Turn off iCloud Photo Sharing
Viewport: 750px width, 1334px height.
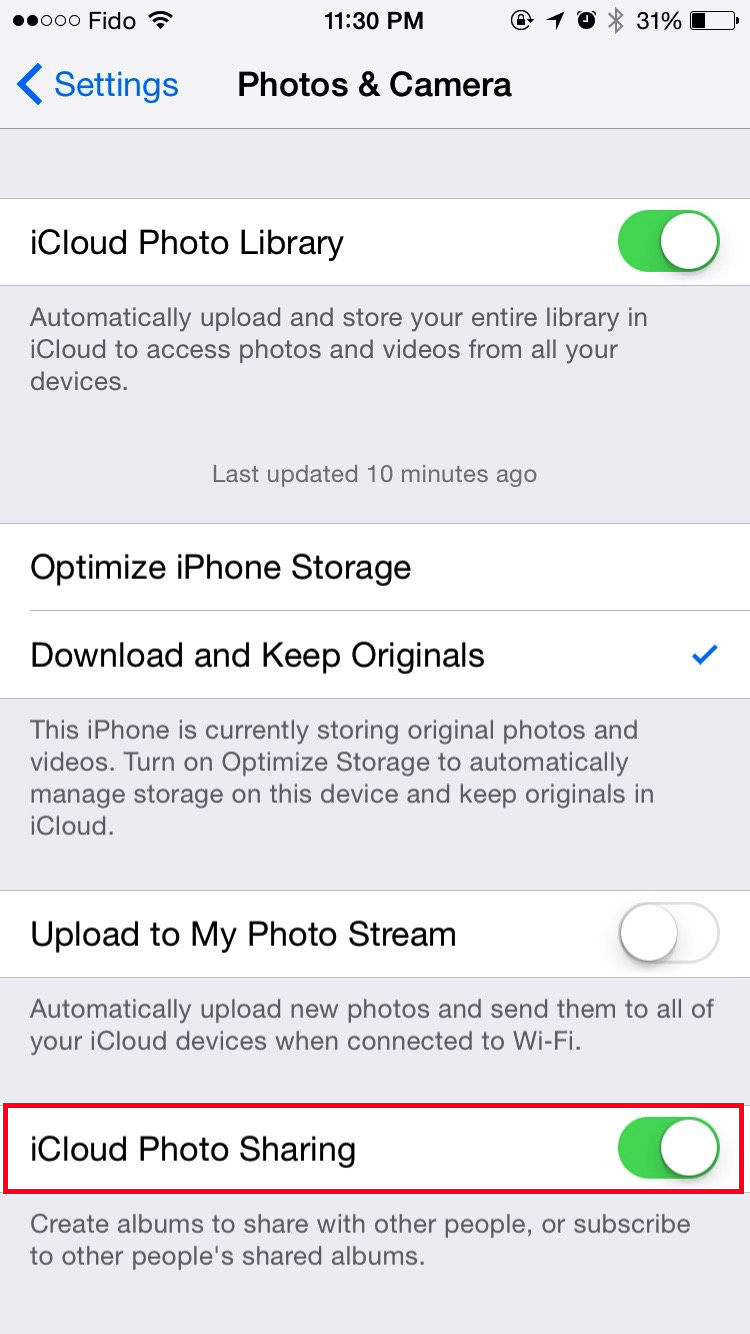click(667, 1148)
